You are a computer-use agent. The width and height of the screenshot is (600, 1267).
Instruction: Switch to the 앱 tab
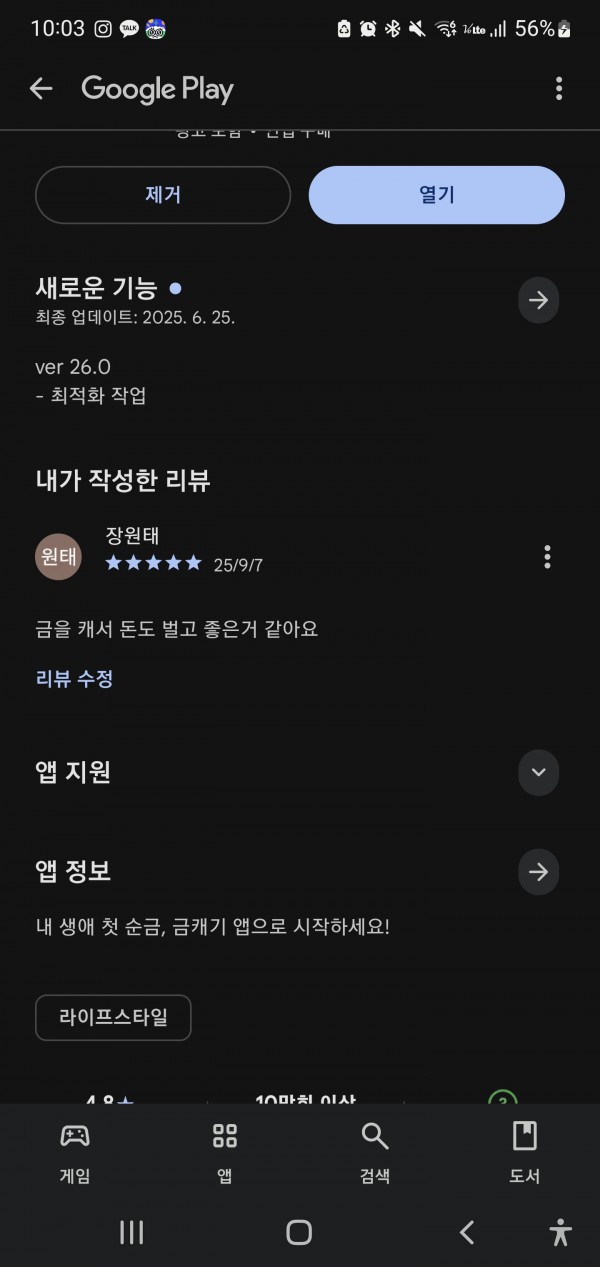coord(225,1153)
